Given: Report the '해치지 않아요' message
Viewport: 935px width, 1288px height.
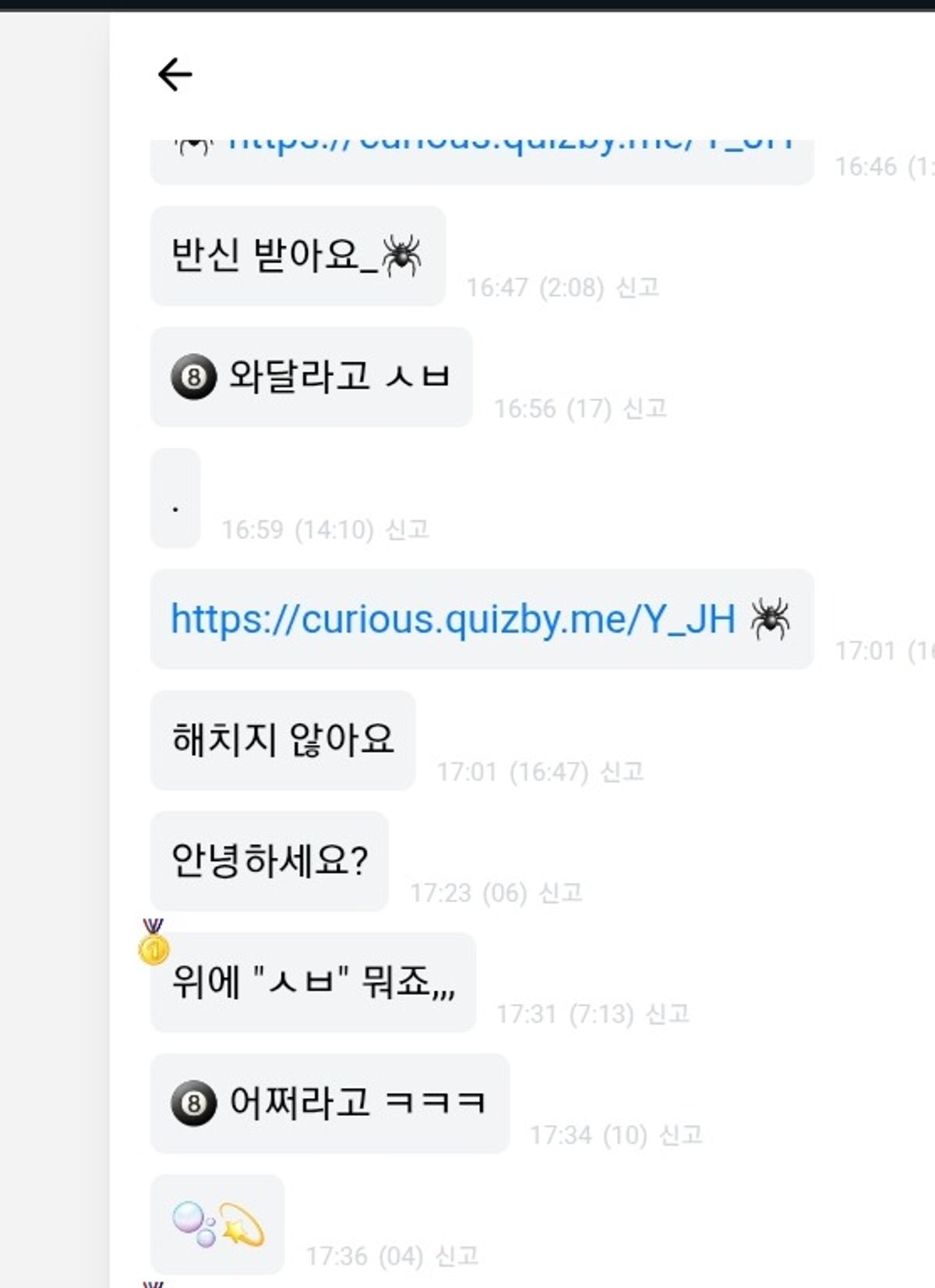Looking at the screenshot, I should coord(622,771).
